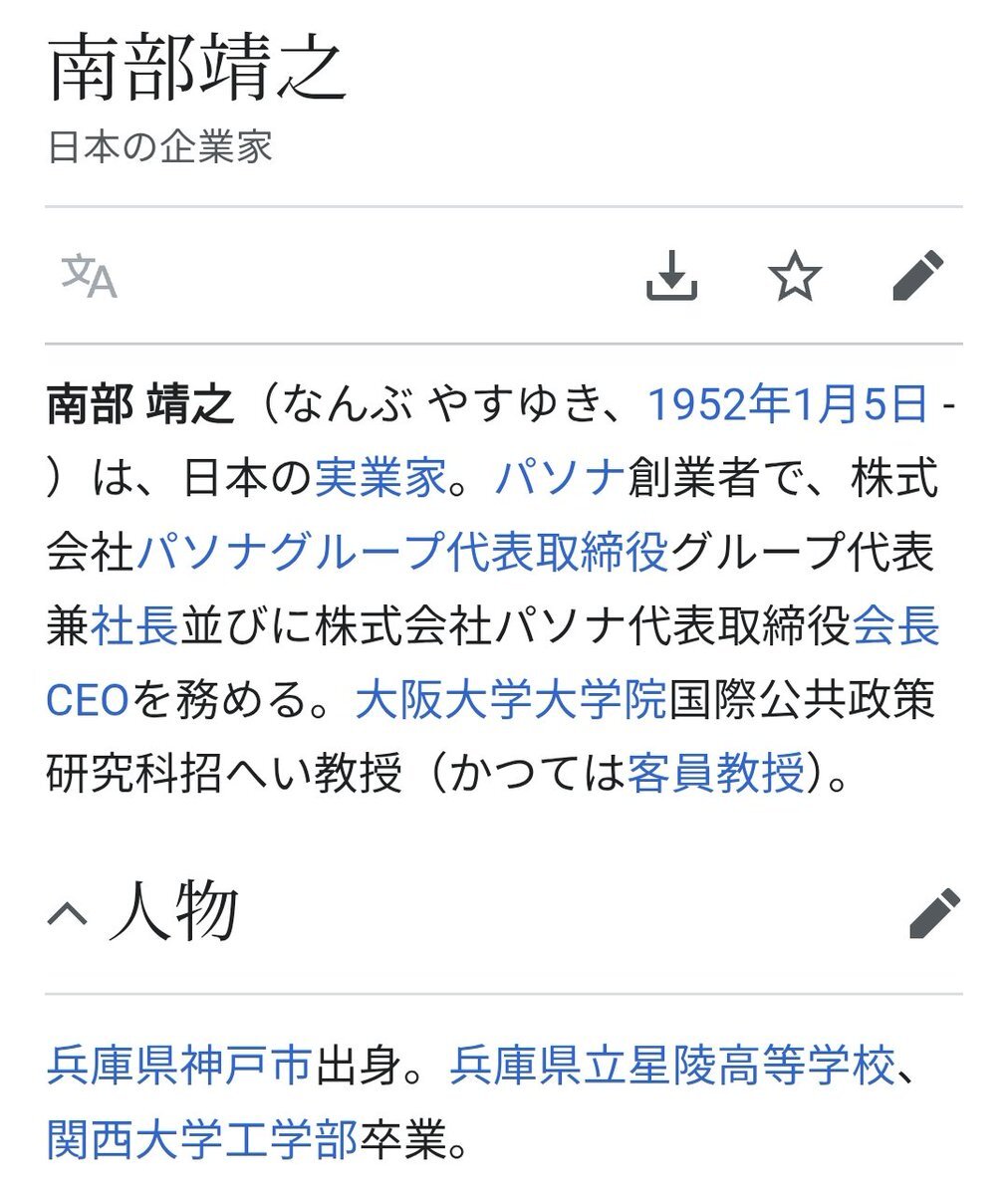The width and height of the screenshot is (1008, 1195).
Task: Visit the 神戸市 link
Action: coord(247,1067)
